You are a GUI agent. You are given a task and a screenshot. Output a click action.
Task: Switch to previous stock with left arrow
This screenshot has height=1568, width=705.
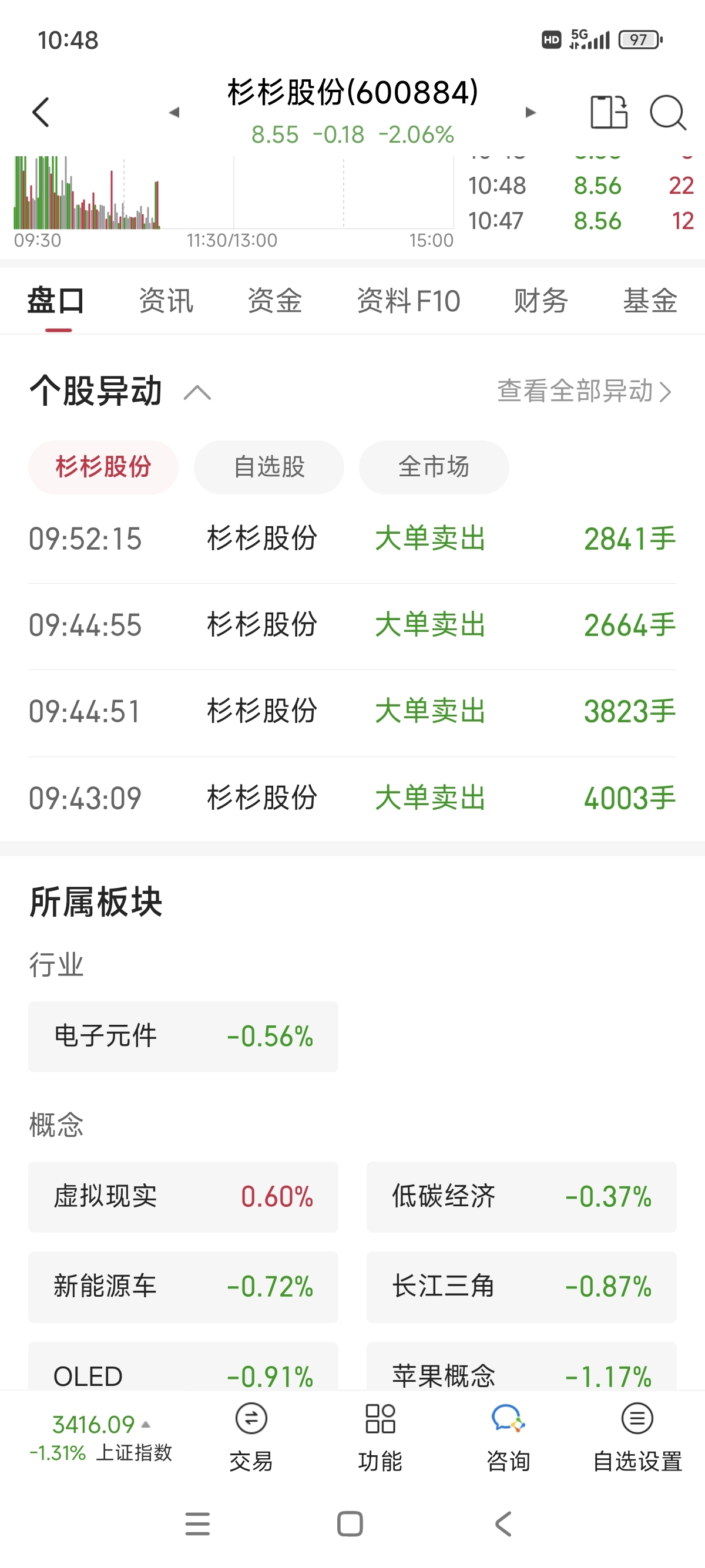click(x=174, y=113)
